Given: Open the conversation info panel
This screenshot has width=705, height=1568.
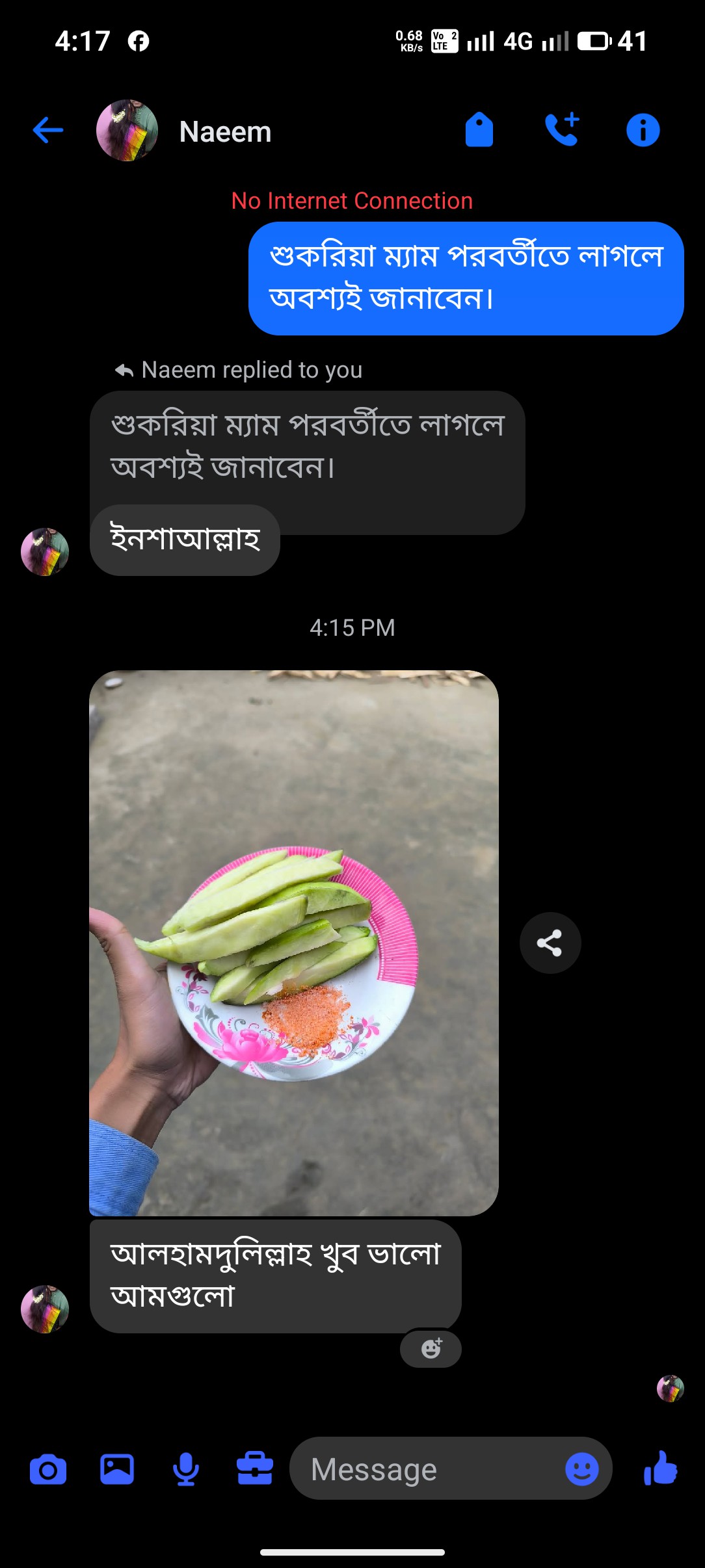Looking at the screenshot, I should [643, 130].
